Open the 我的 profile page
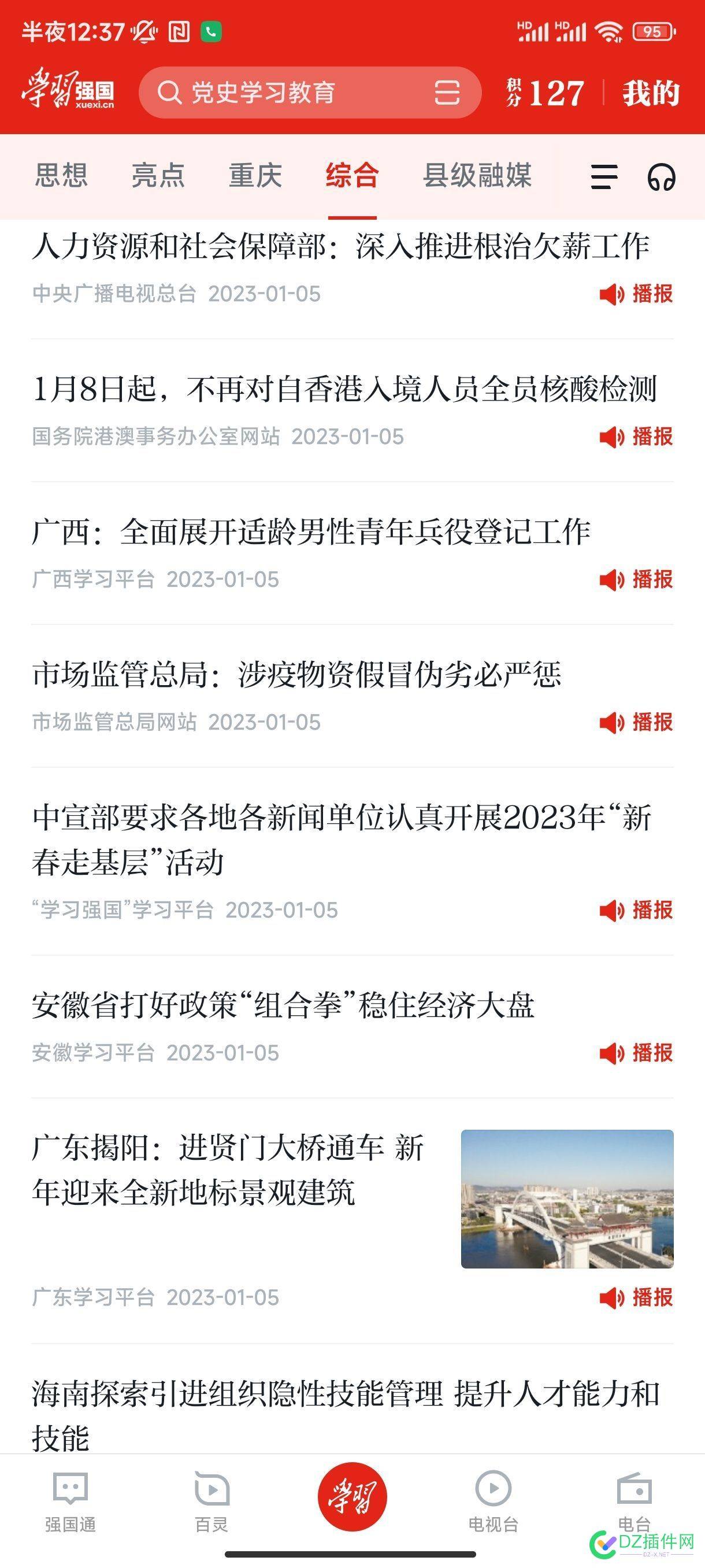Viewport: 705px width, 1568px height. 650,92
